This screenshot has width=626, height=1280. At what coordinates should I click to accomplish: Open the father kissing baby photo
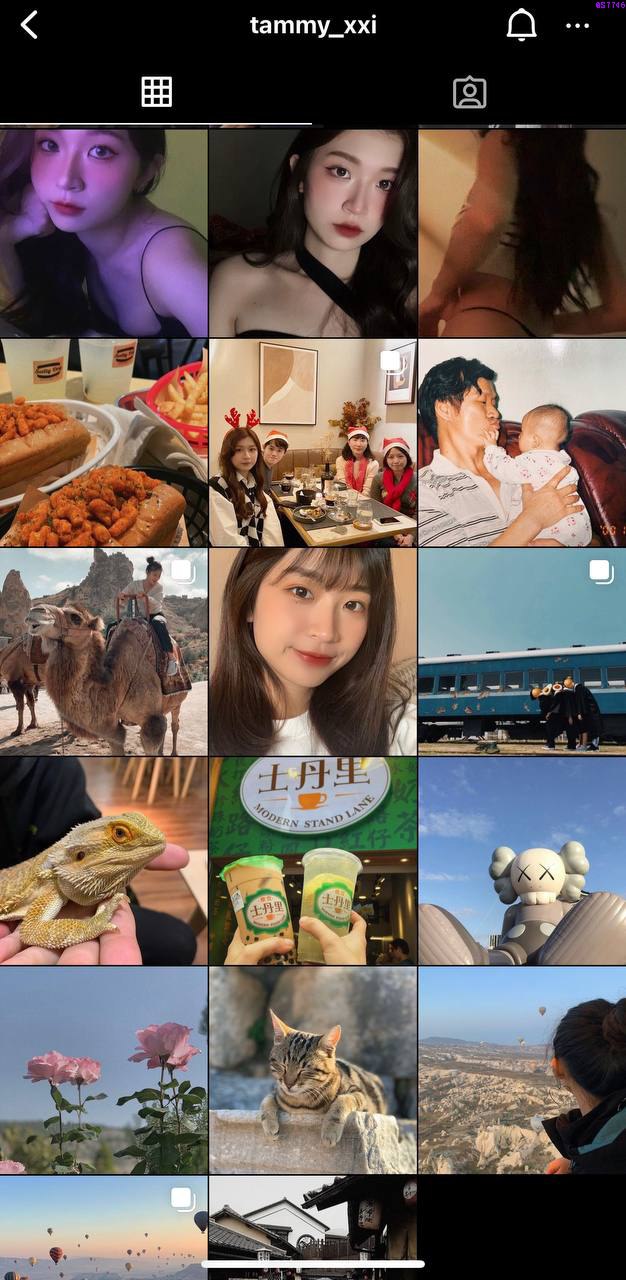pos(521,442)
